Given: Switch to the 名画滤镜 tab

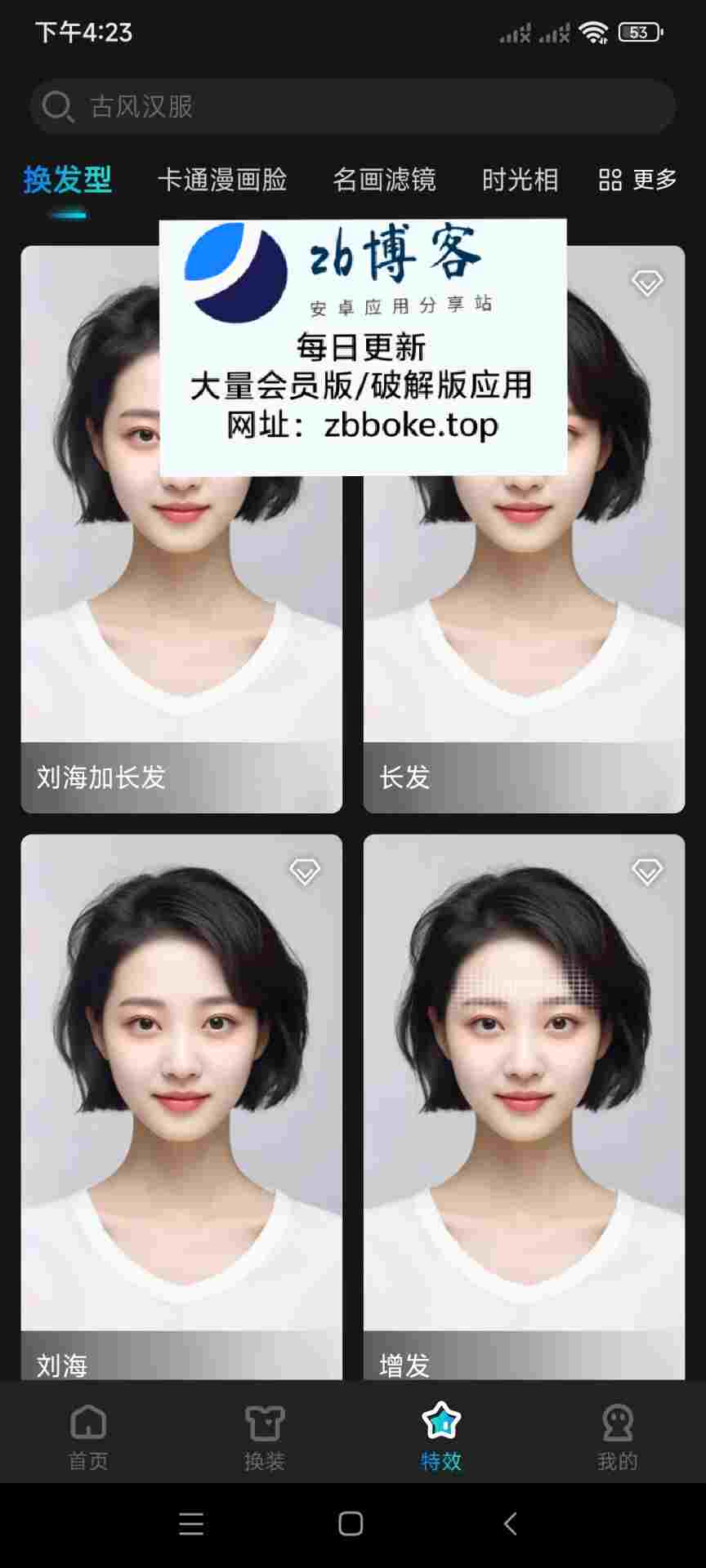Looking at the screenshot, I should pyautogui.click(x=384, y=180).
